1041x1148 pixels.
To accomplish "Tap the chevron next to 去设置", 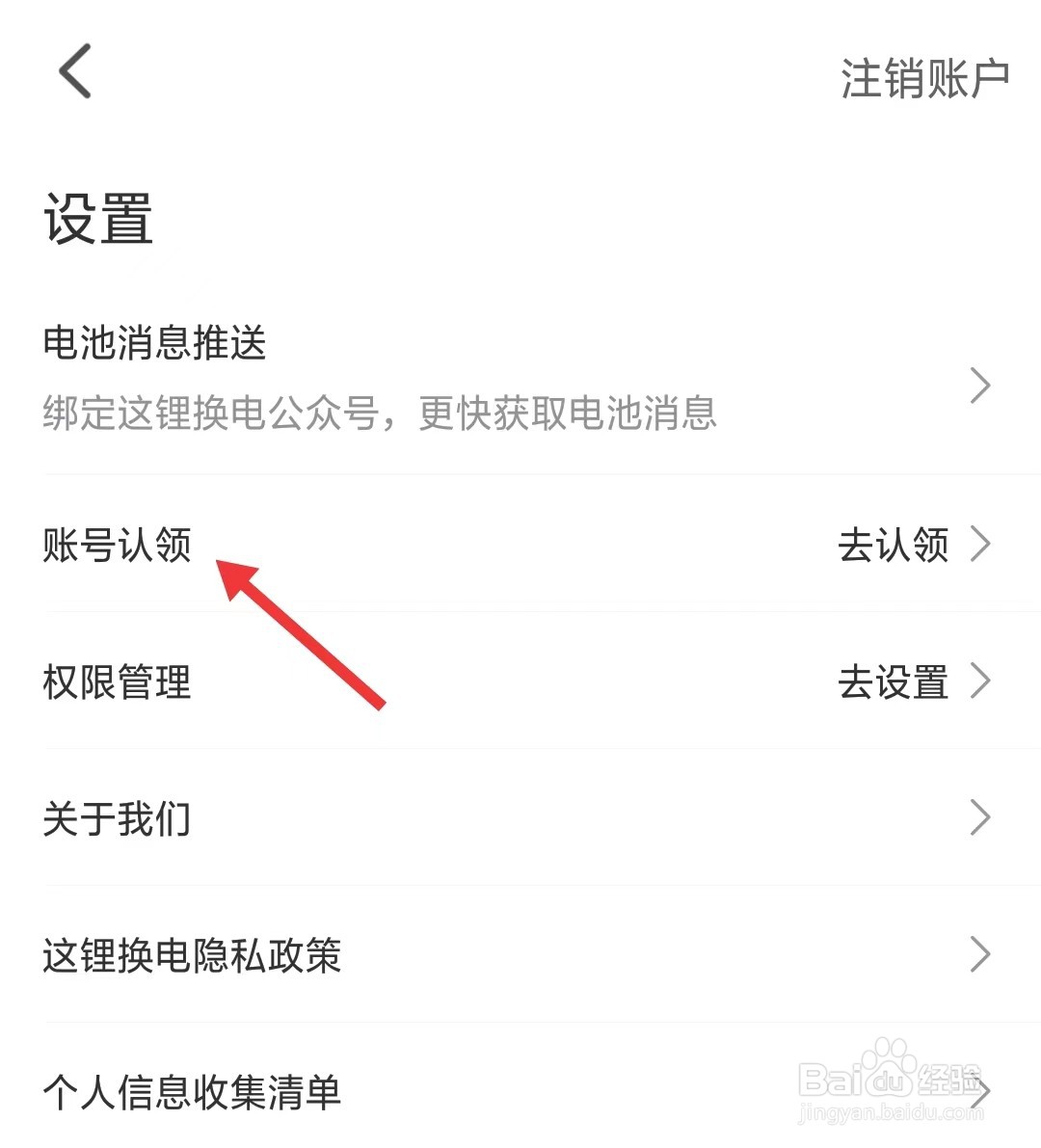I will pos(981,681).
